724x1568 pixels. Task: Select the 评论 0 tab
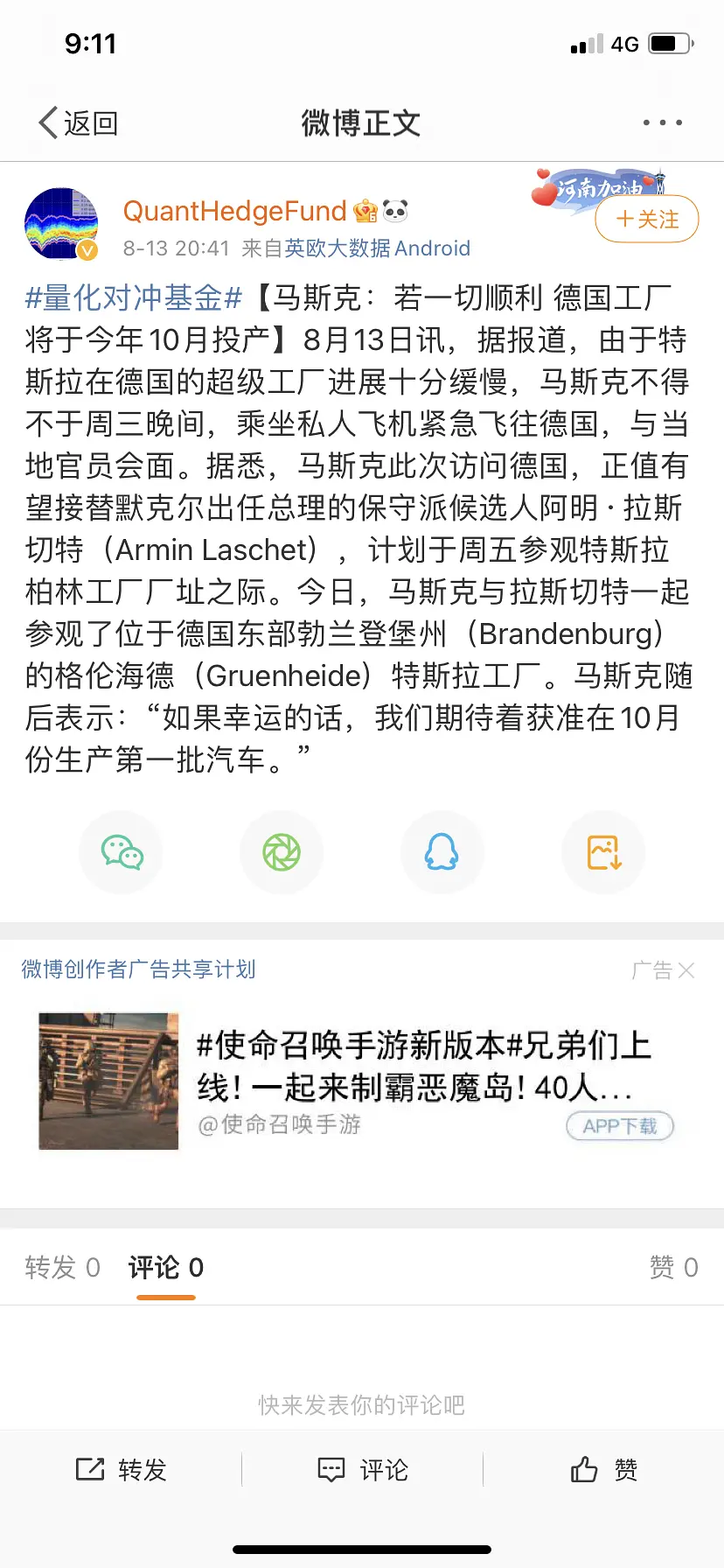tap(166, 1267)
